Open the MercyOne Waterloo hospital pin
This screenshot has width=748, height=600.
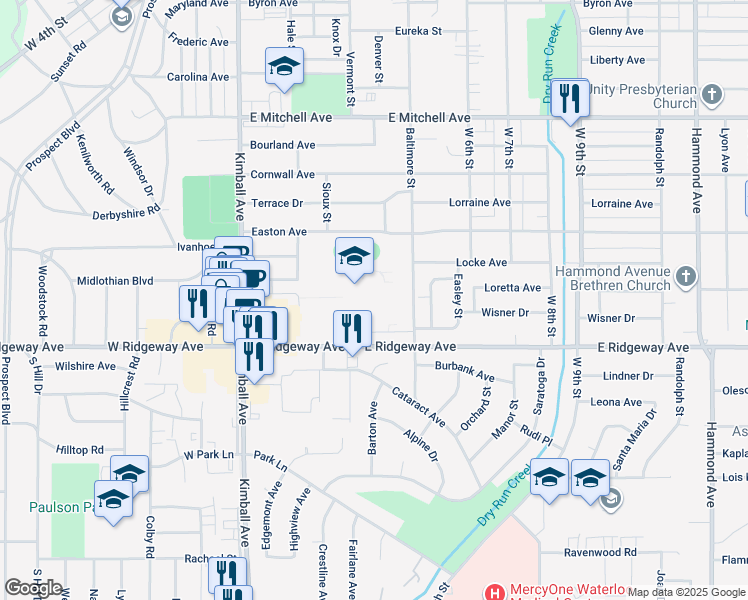495,593
